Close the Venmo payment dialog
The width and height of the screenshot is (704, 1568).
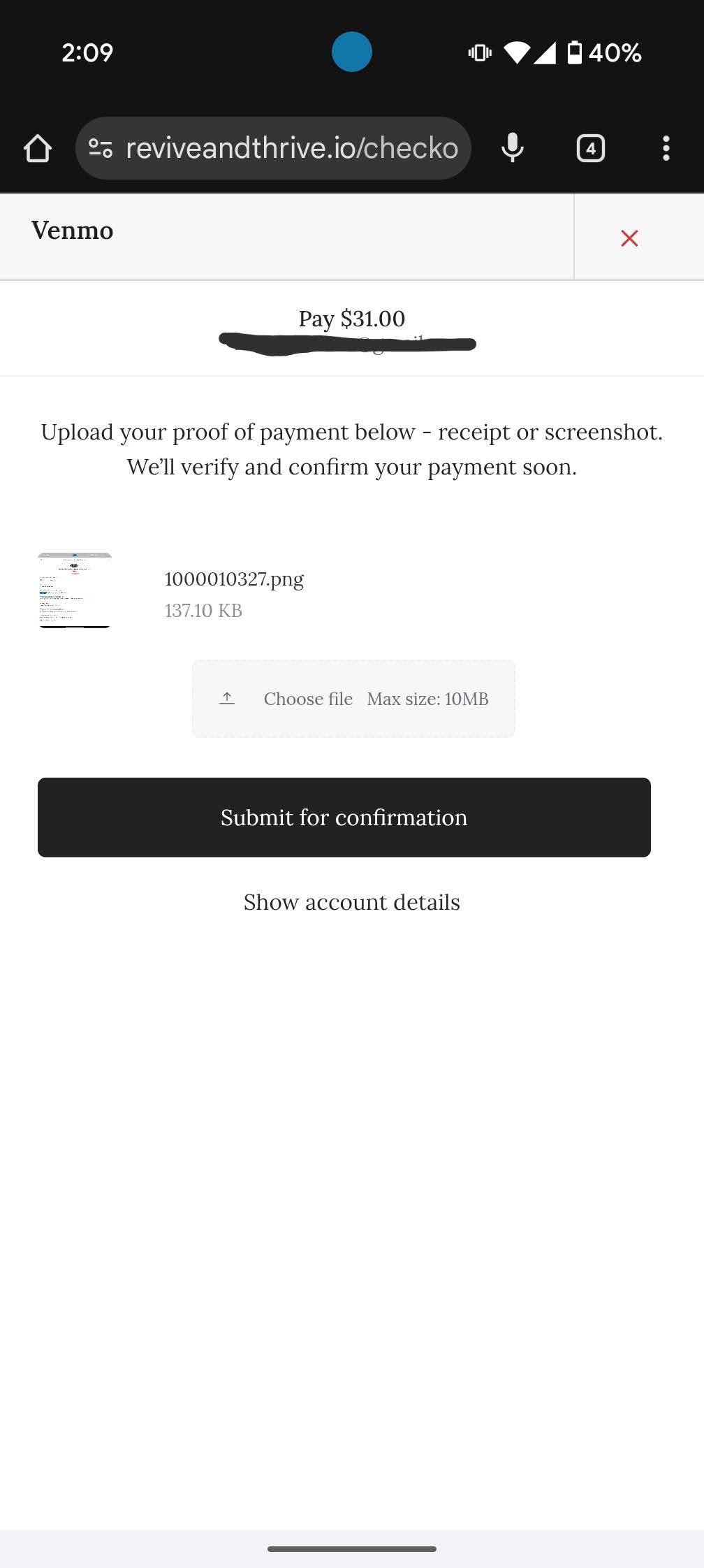[629, 238]
